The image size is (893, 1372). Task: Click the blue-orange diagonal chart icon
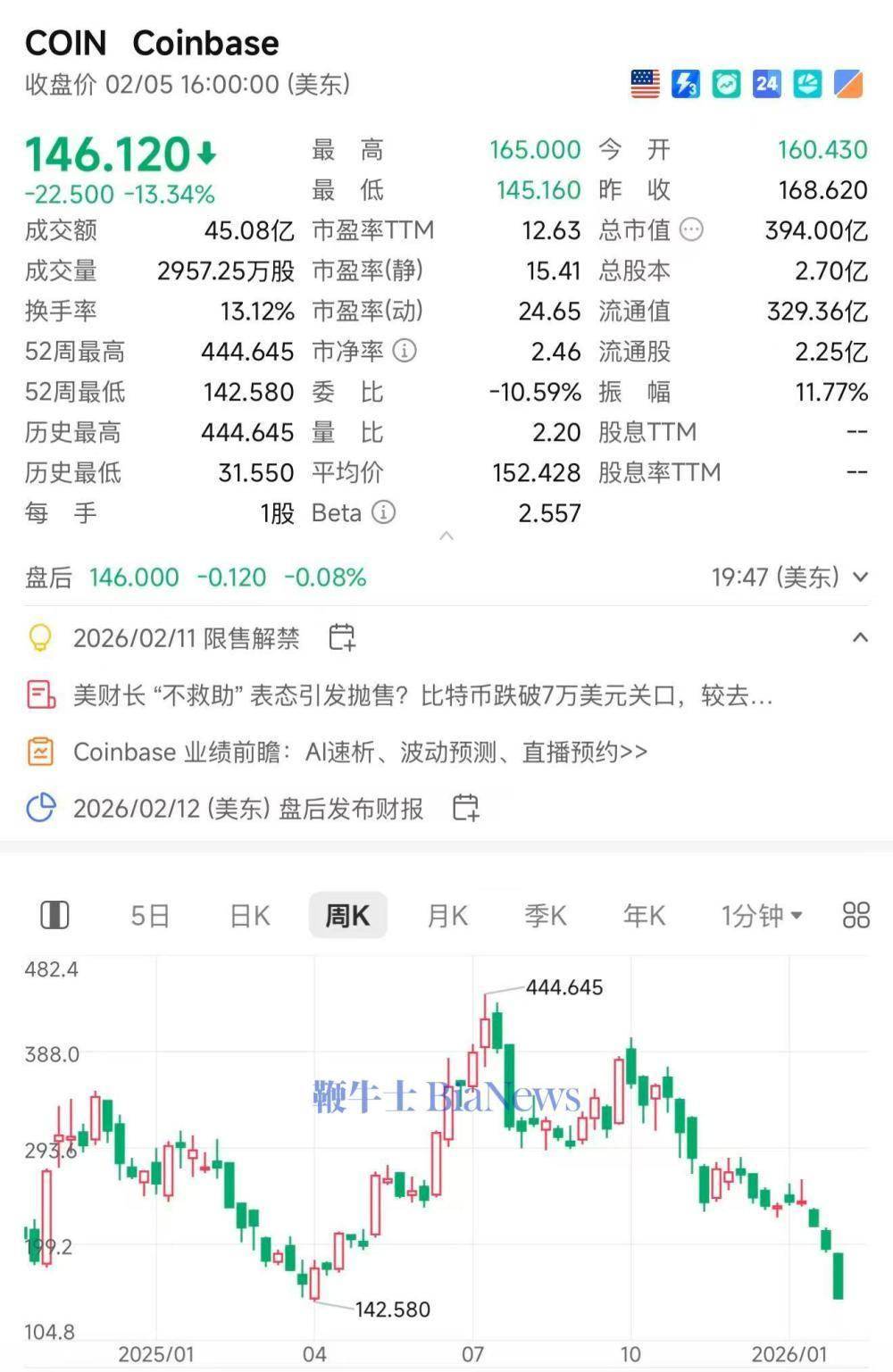846,83
